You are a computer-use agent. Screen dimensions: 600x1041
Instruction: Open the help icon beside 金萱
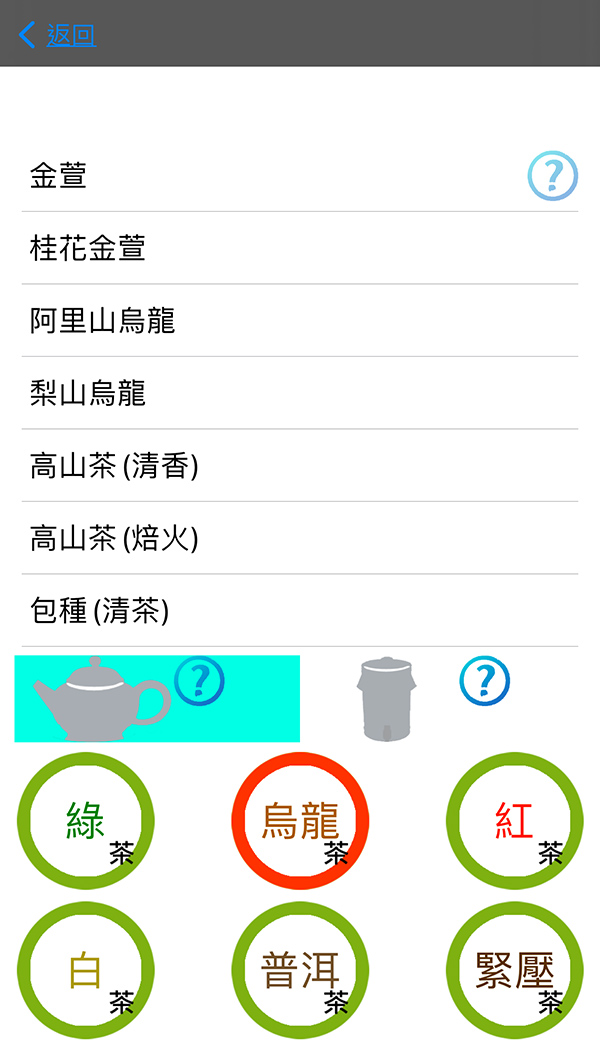coord(552,176)
